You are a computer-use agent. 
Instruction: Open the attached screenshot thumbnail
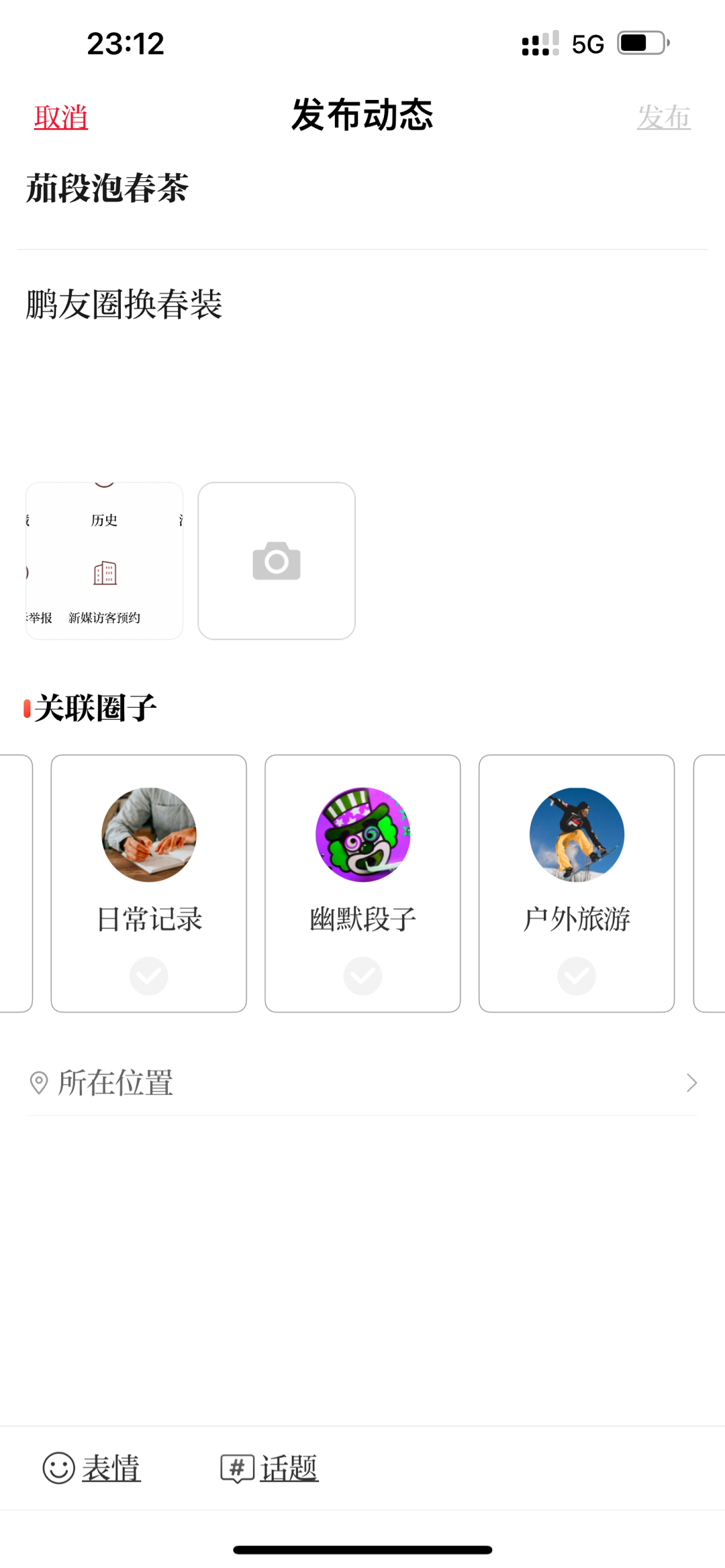105,561
